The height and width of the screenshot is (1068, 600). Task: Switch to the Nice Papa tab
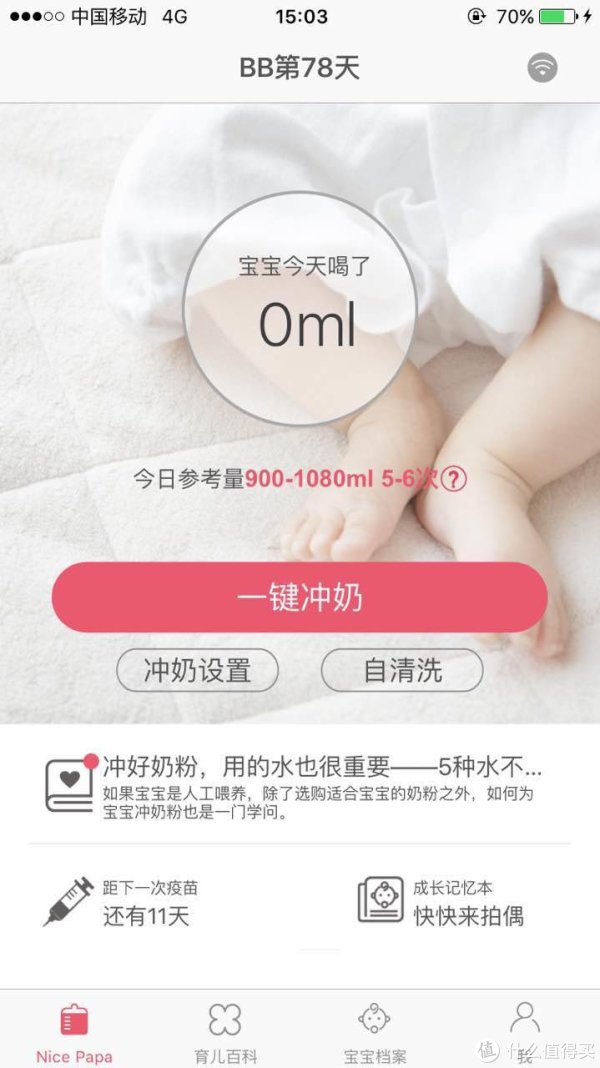tap(74, 1030)
